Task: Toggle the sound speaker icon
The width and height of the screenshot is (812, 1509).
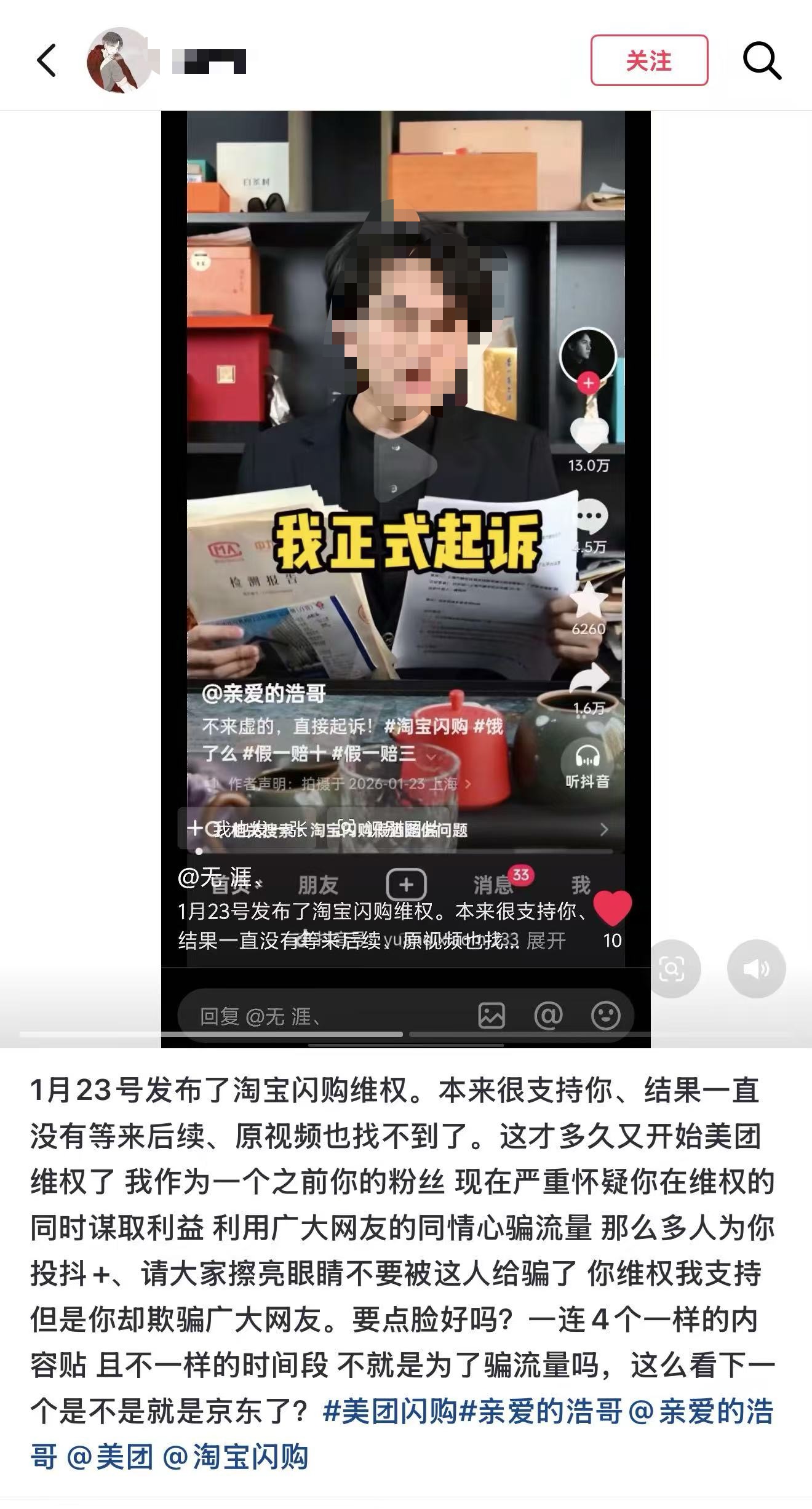Action: pyautogui.click(x=756, y=969)
